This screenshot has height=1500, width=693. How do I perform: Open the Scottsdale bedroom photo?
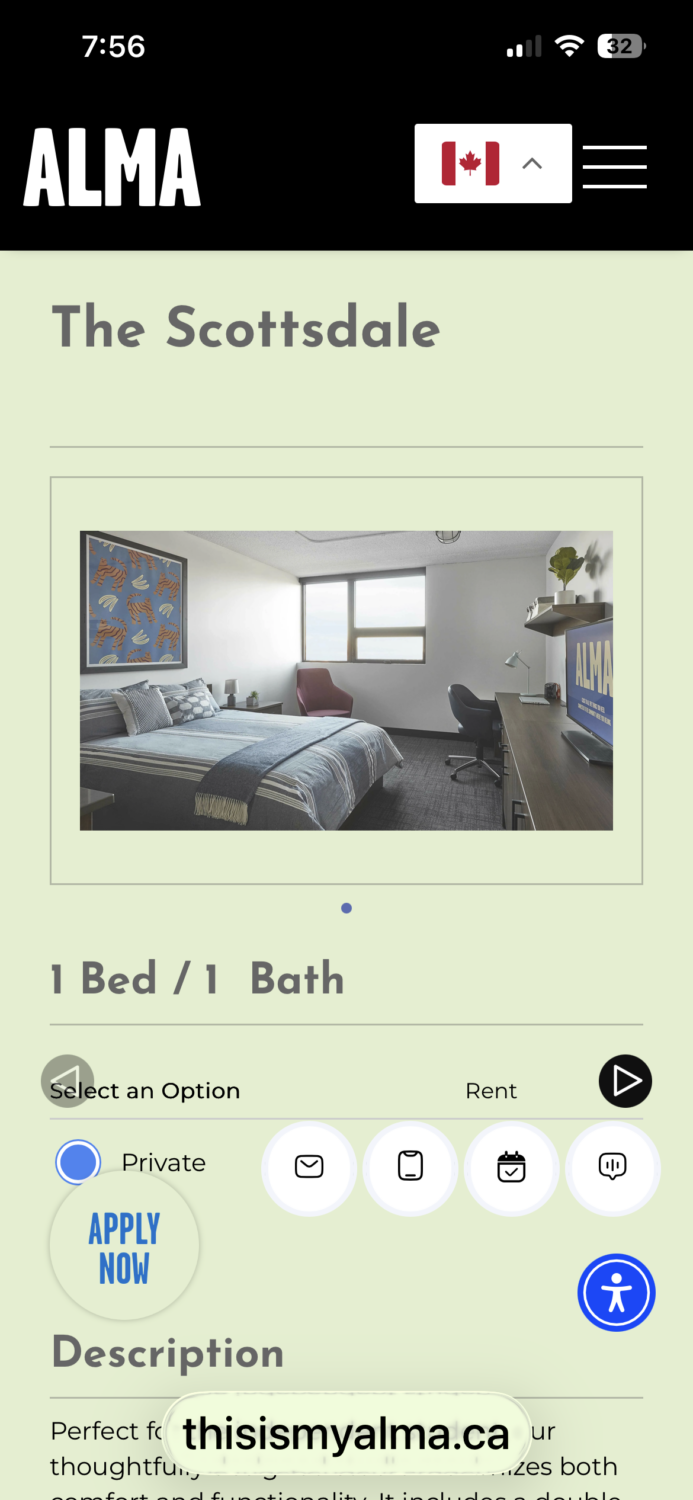346,680
